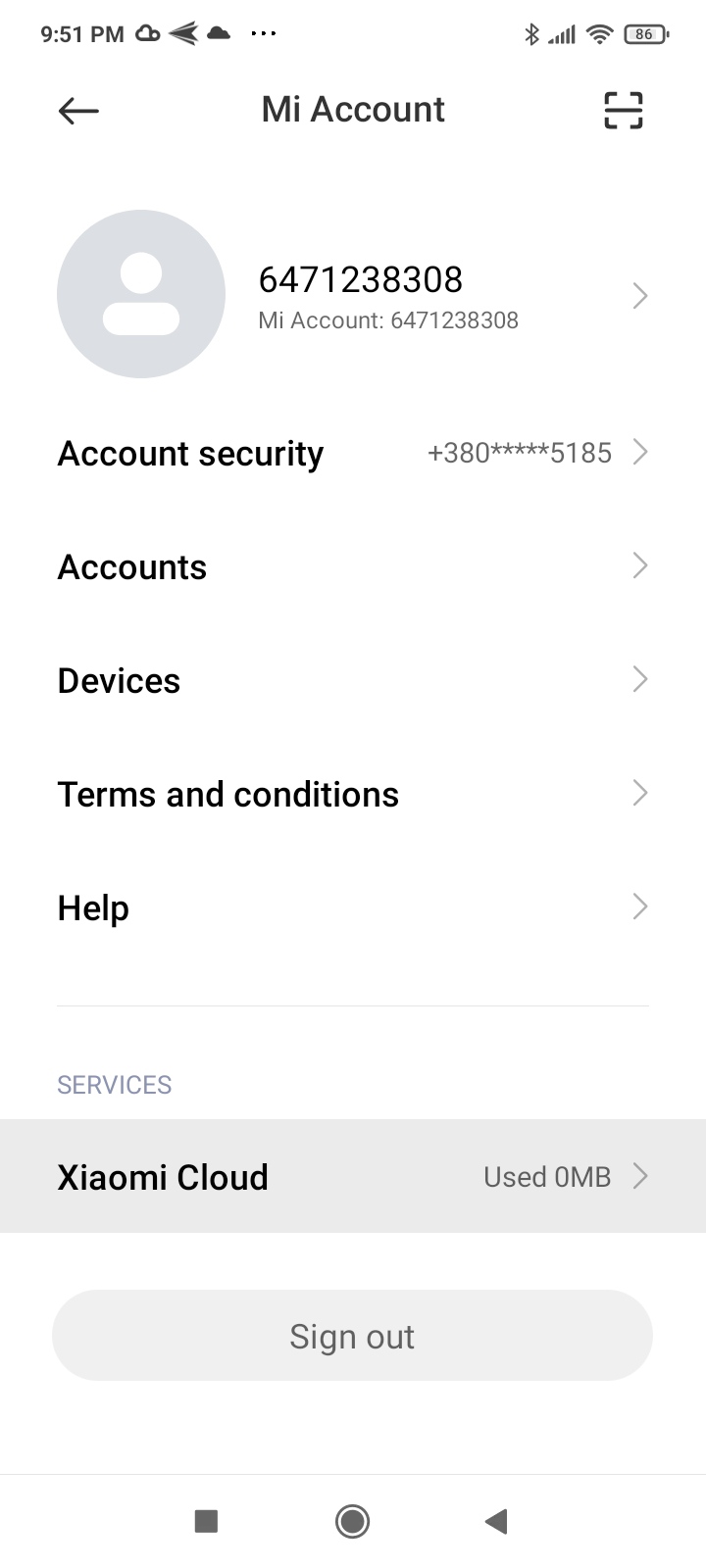Viewport: 706px width, 1568px height.
Task: Open the Help section
Action: pos(353,907)
